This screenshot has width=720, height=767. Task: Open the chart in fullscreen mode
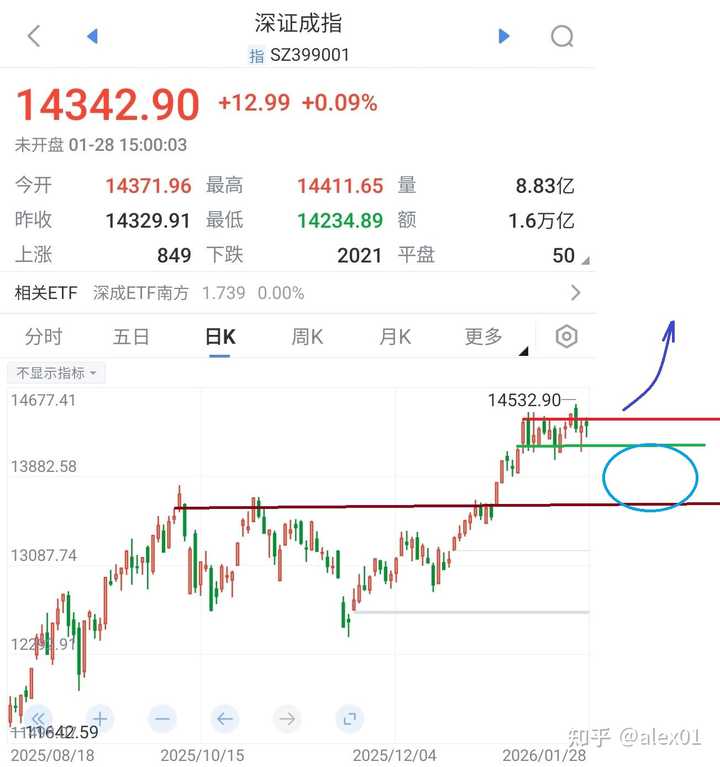click(349, 718)
